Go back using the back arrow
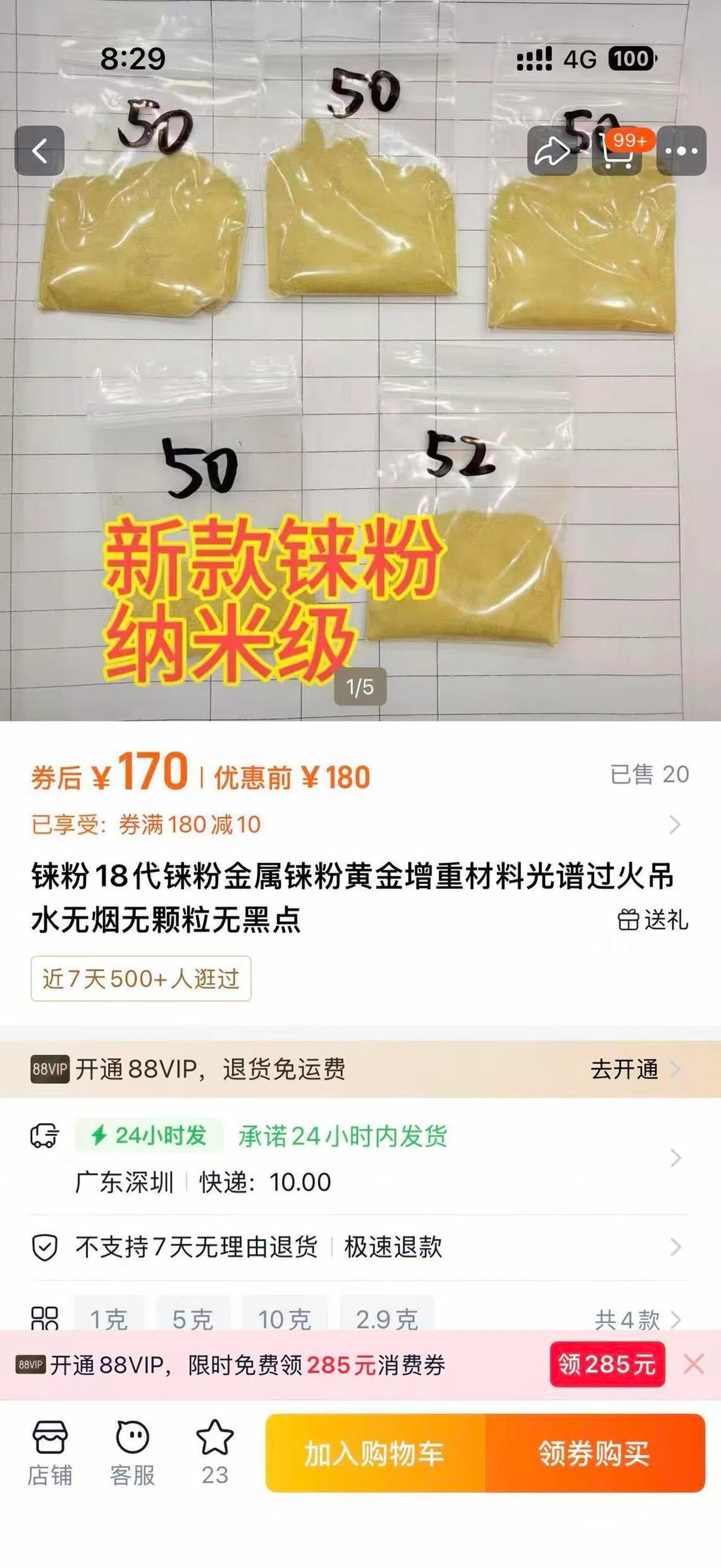 pyautogui.click(x=40, y=151)
